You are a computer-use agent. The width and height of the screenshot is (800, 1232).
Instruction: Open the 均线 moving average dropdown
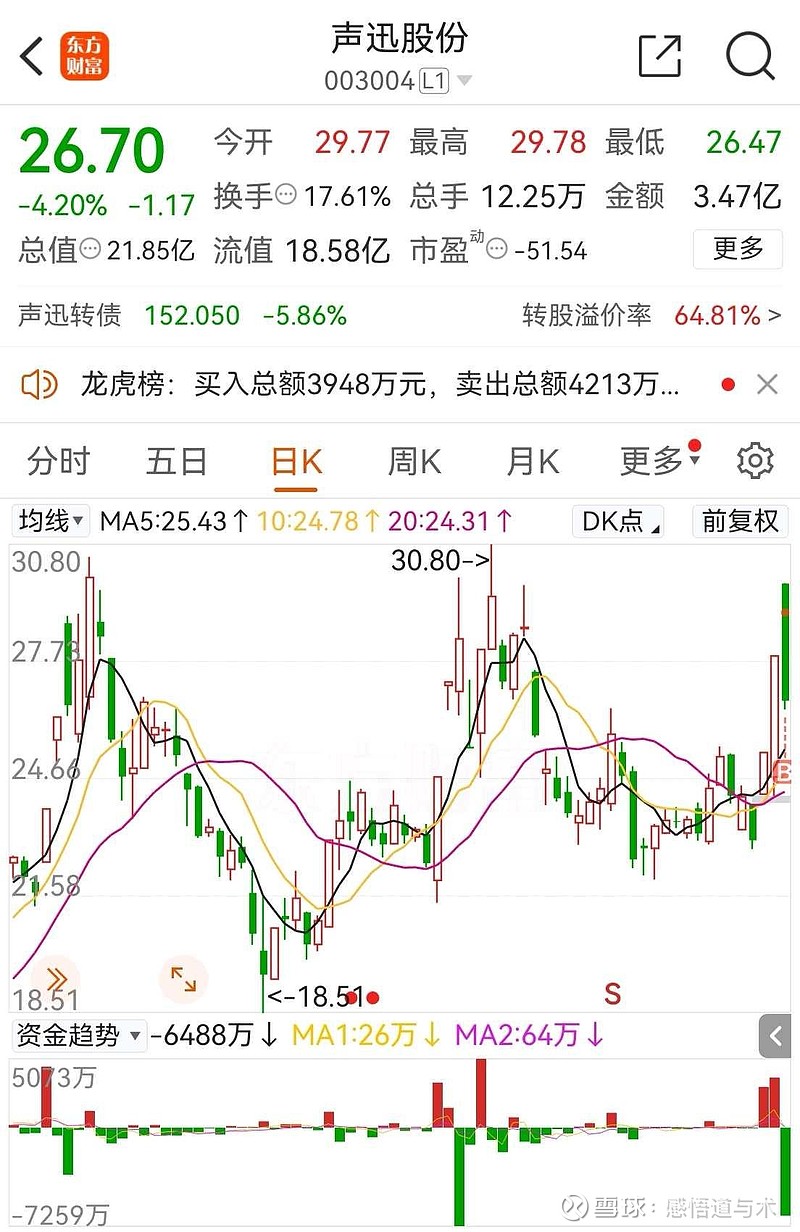click(x=50, y=522)
